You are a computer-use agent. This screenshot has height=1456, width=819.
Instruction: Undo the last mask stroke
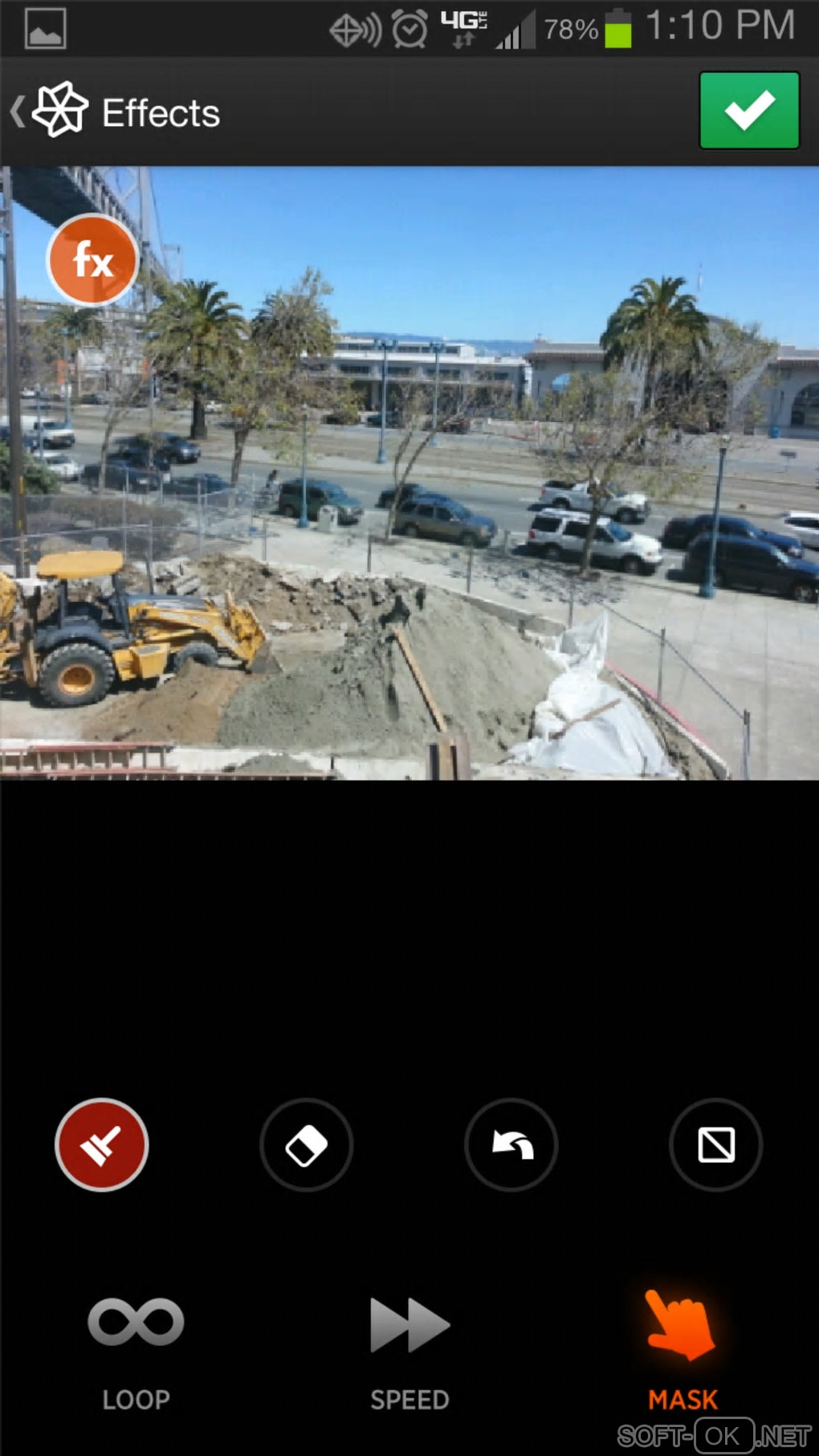pos(511,1144)
